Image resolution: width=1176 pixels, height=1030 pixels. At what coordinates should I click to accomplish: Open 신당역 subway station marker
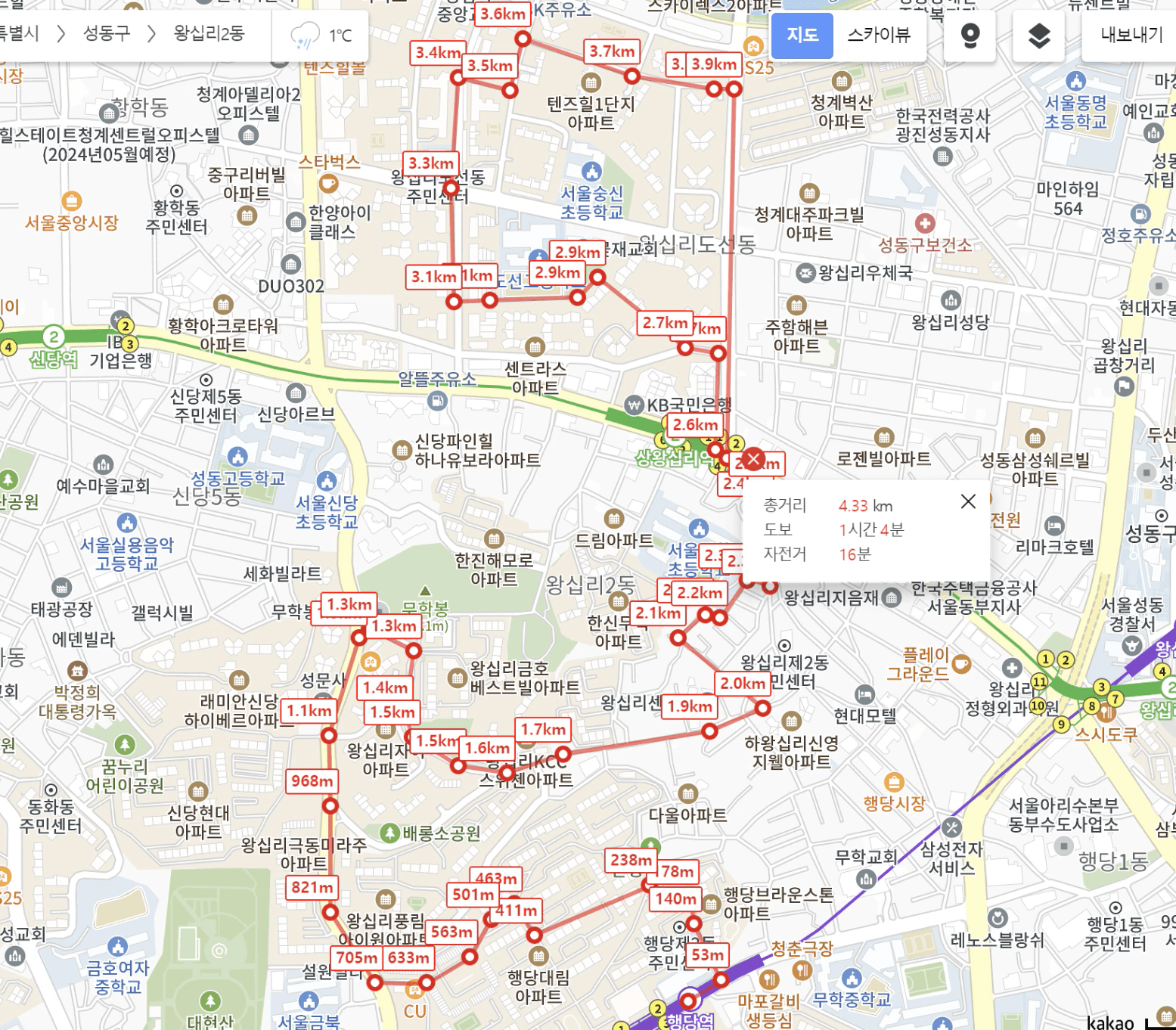(53, 337)
